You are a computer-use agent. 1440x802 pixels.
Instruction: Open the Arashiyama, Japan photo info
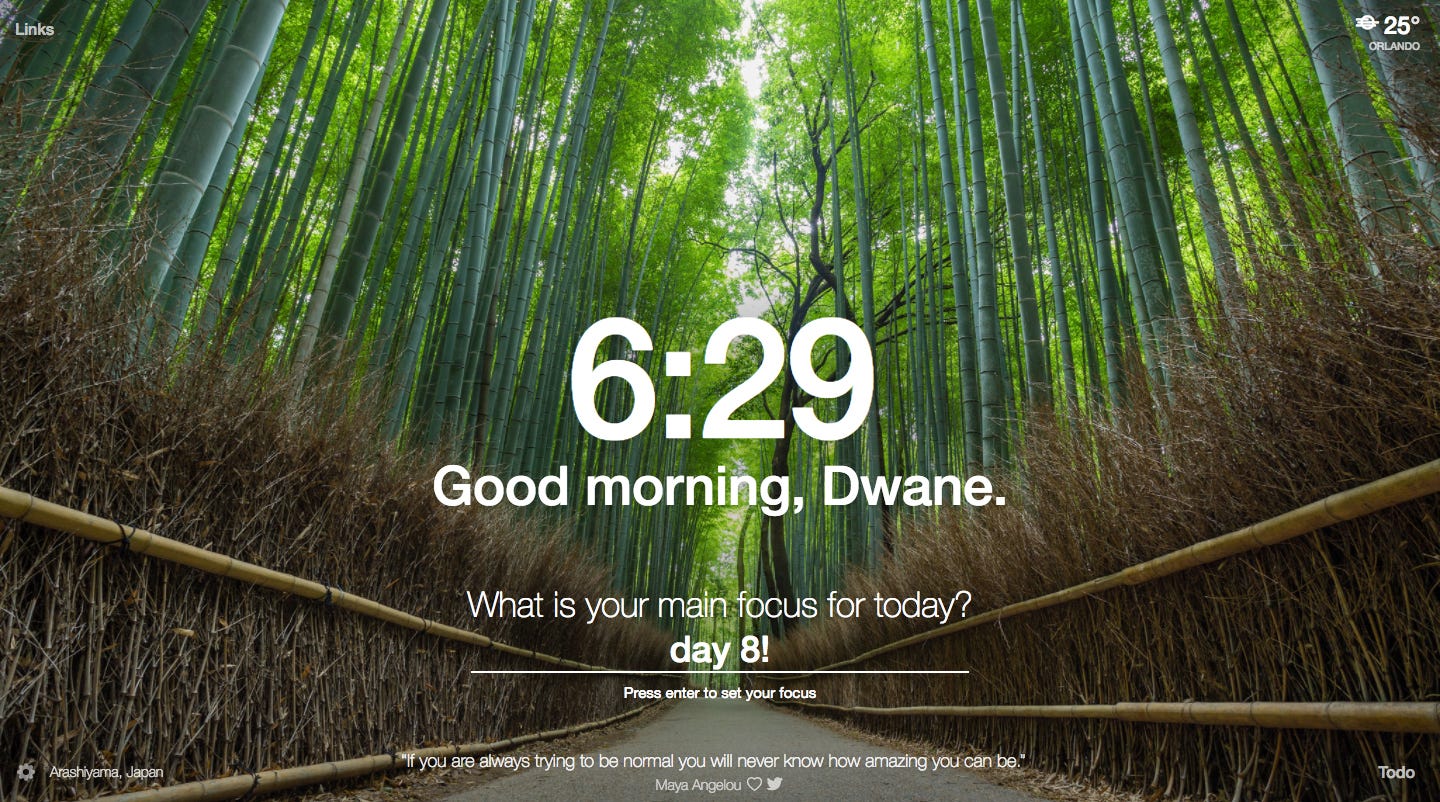pos(106,772)
